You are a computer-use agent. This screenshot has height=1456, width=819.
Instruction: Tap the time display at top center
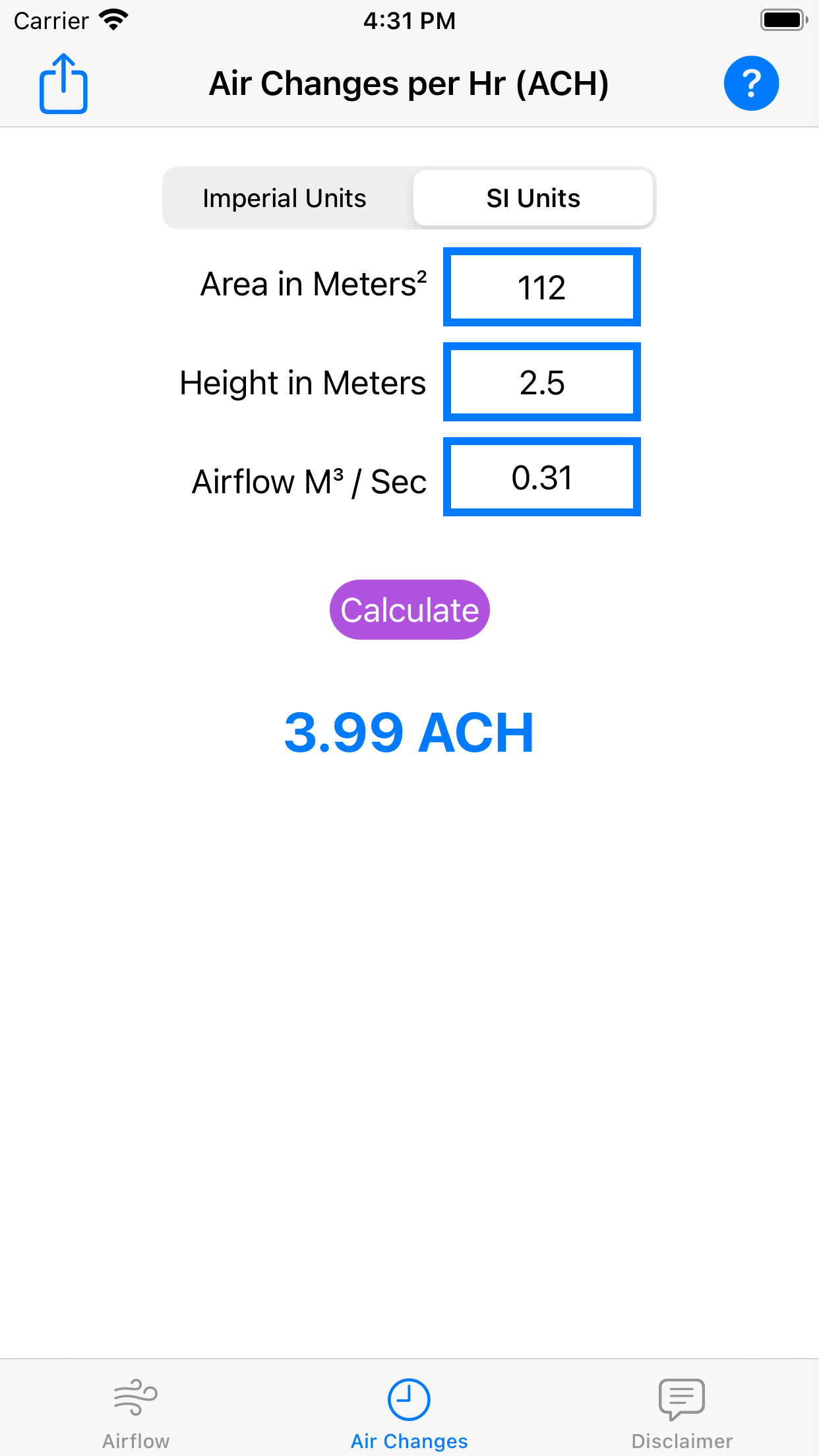tap(409, 20)
